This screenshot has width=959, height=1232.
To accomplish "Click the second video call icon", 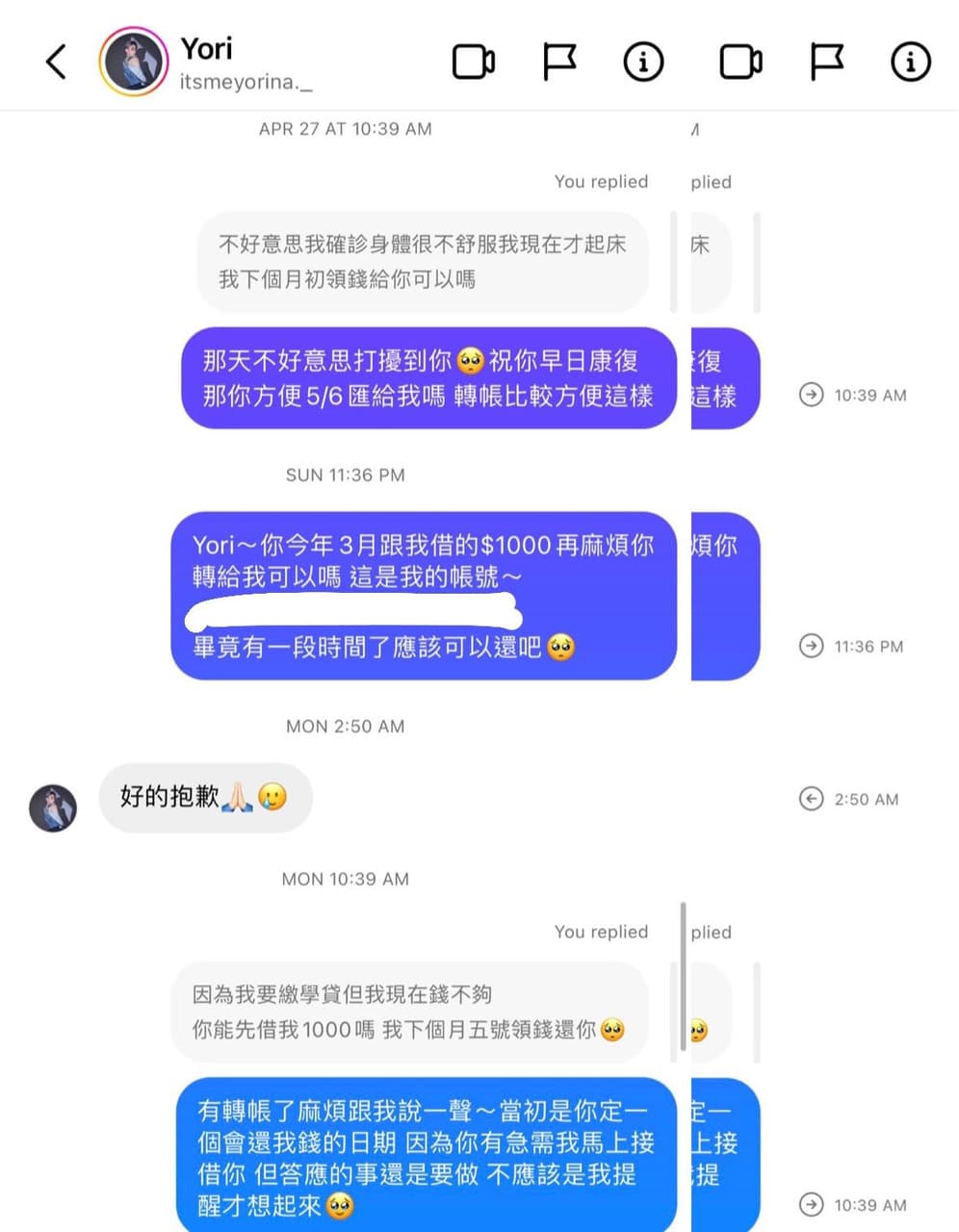I will click(739, 62).
